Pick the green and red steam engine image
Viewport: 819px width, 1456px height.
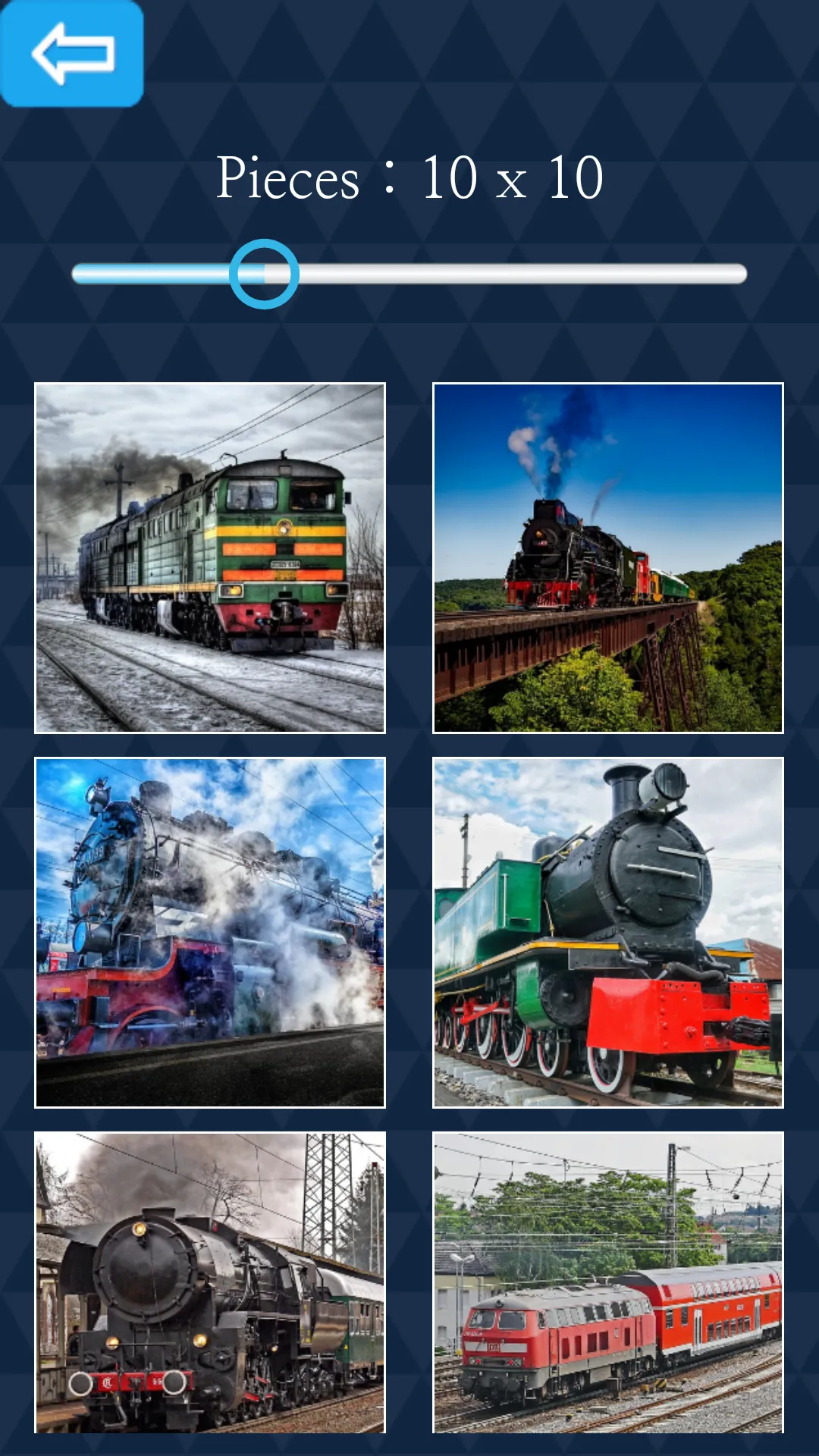tap(608, 933)
